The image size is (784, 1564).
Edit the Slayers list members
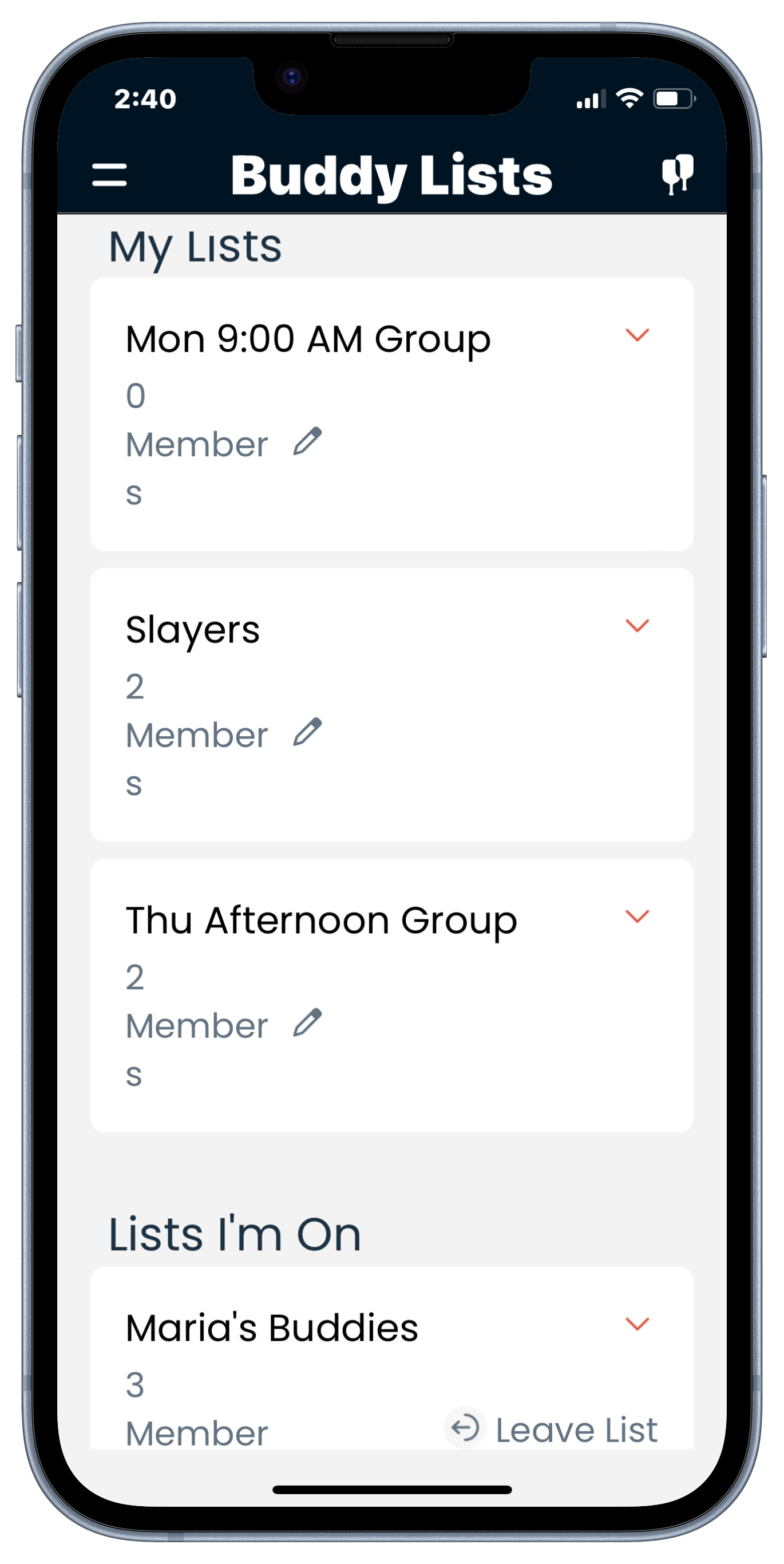point(307,732)
